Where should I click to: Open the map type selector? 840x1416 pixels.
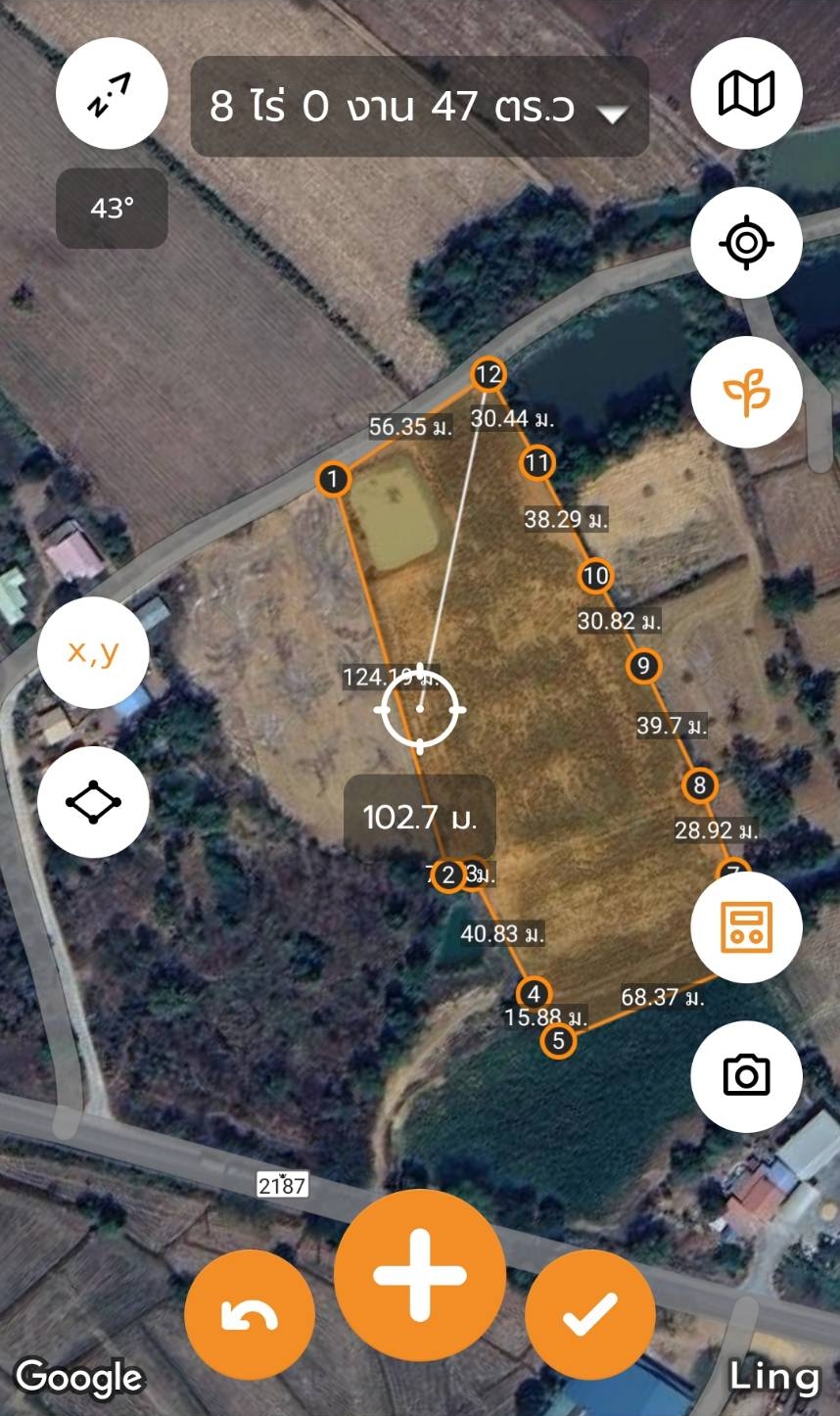746,94
